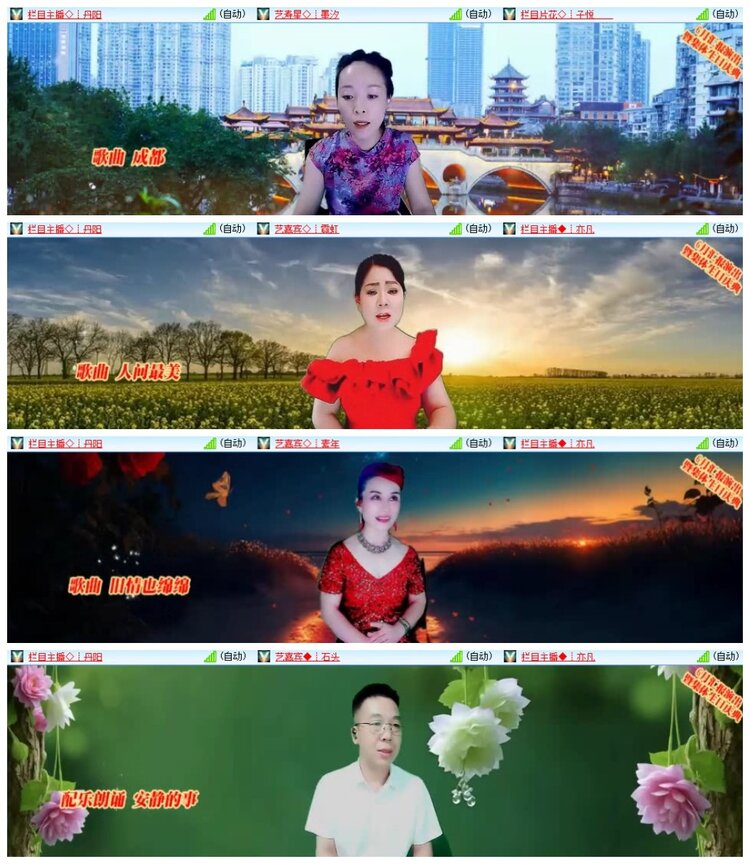Click the signal strength bars in the 成都 video header
Screen dimensions: 750x864
208,12
